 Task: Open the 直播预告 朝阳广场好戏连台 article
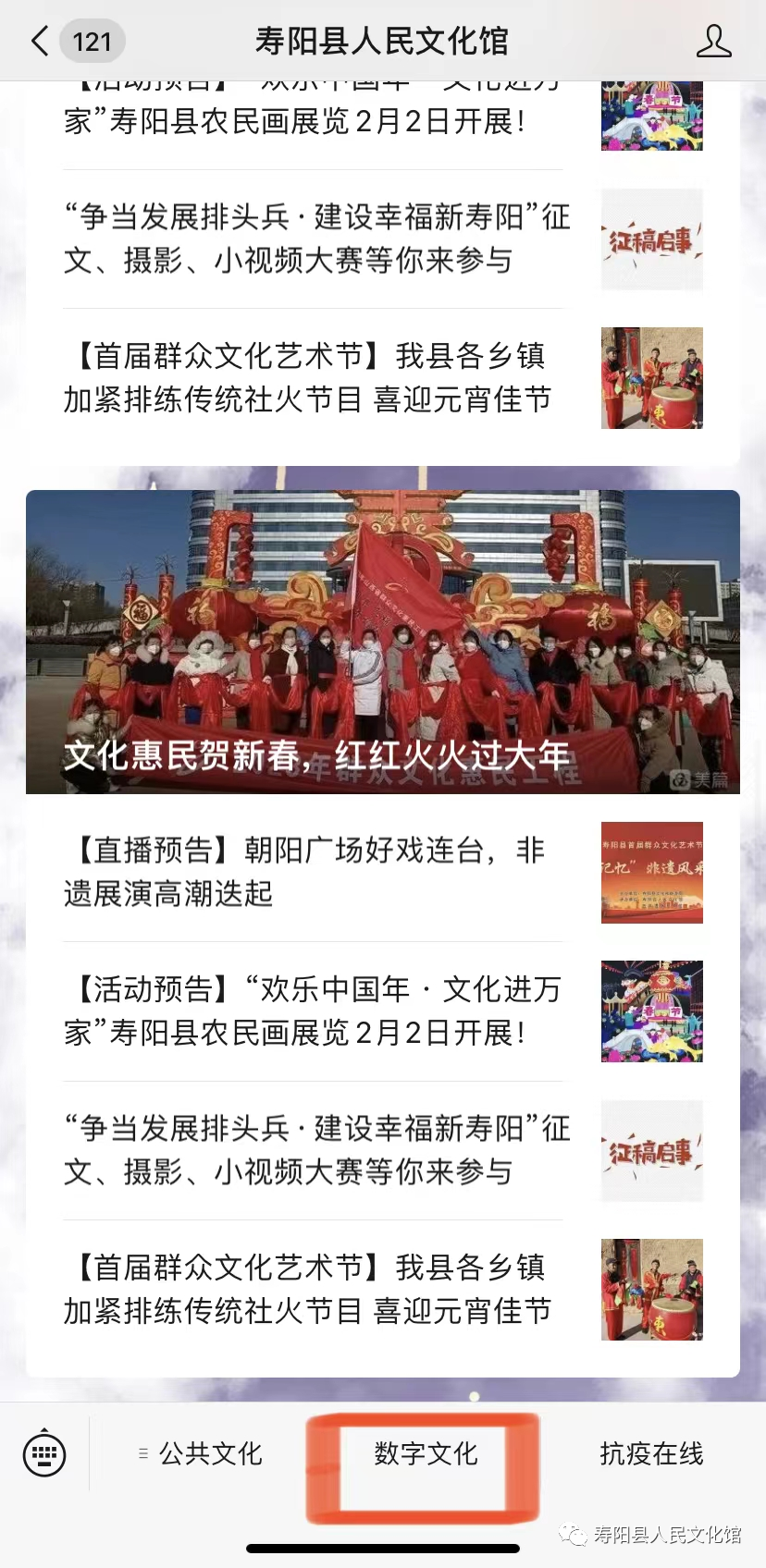pyautogui.click(x=313, y=872)
